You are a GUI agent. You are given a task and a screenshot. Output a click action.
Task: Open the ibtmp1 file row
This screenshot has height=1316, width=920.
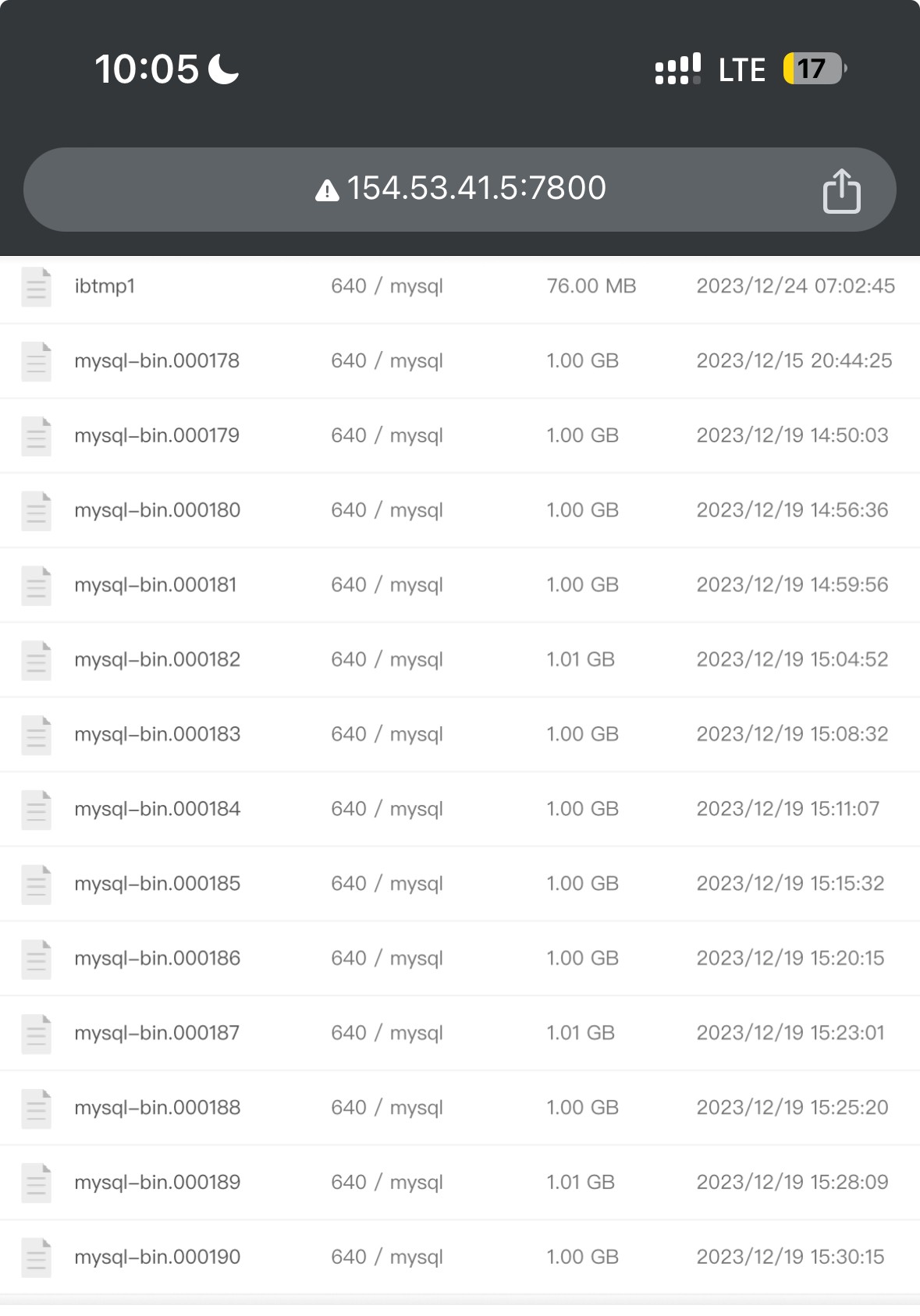(105, 286)
